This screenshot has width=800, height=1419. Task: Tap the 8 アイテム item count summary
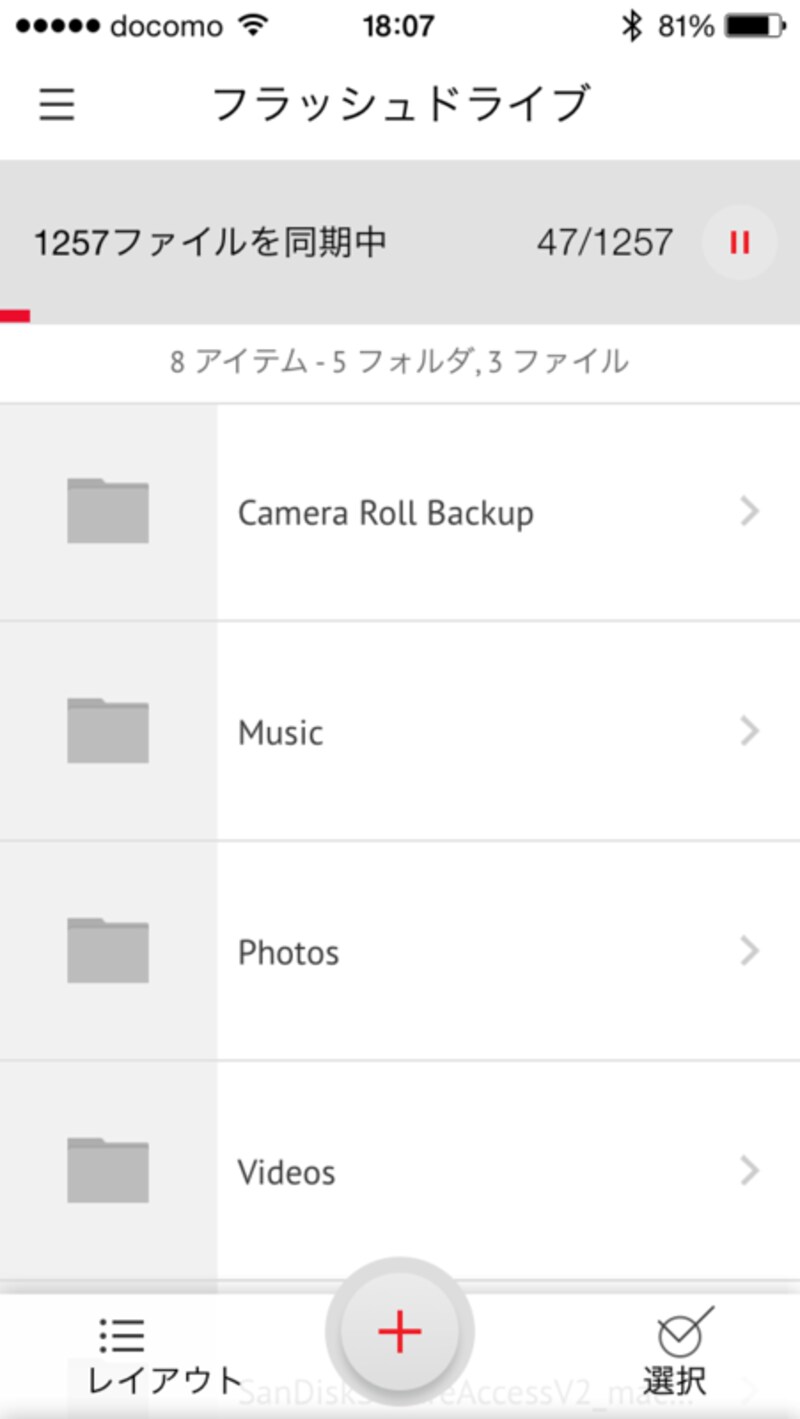(x=400, y=362)
